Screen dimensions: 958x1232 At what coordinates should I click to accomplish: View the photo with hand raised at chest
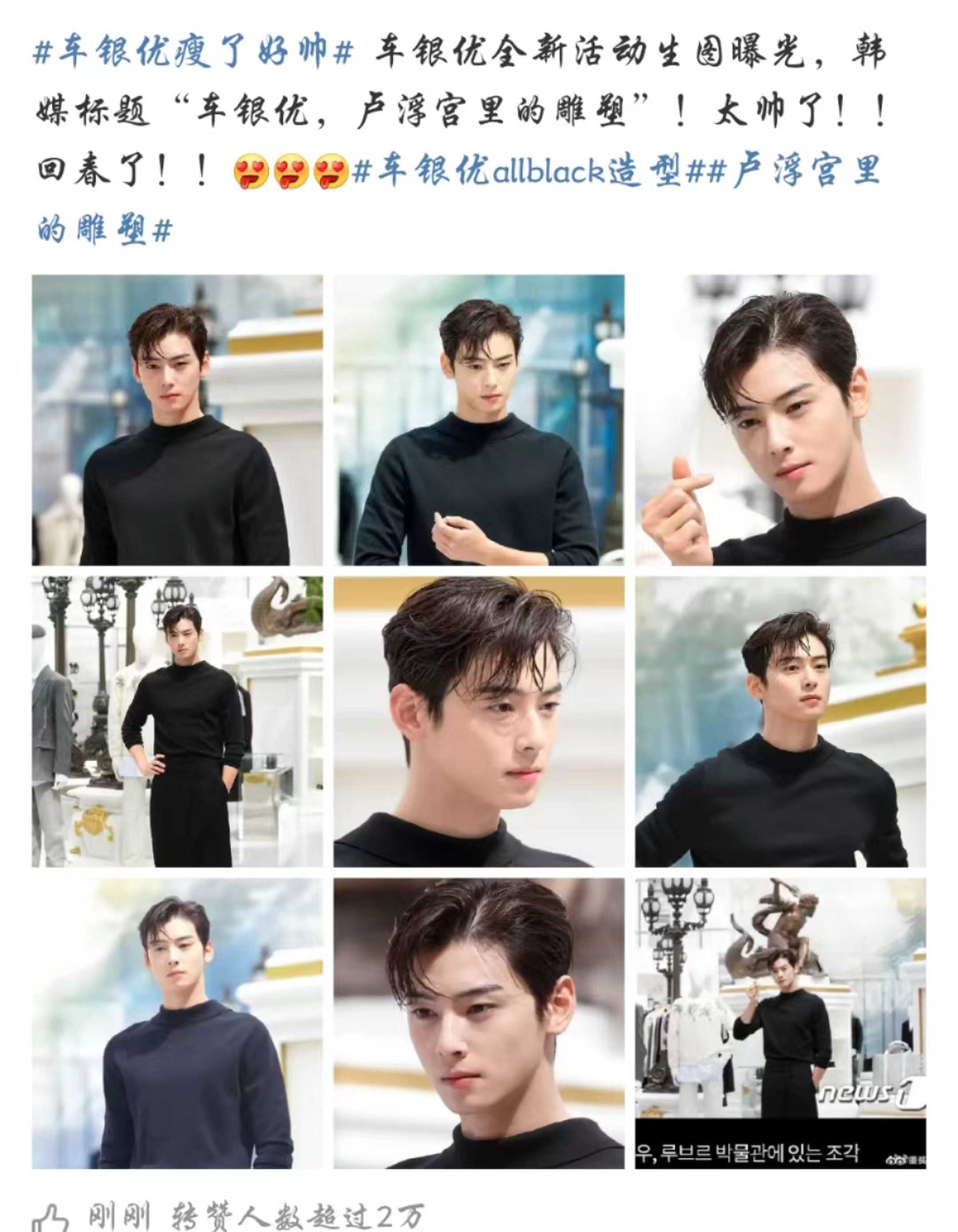(479, 420)
